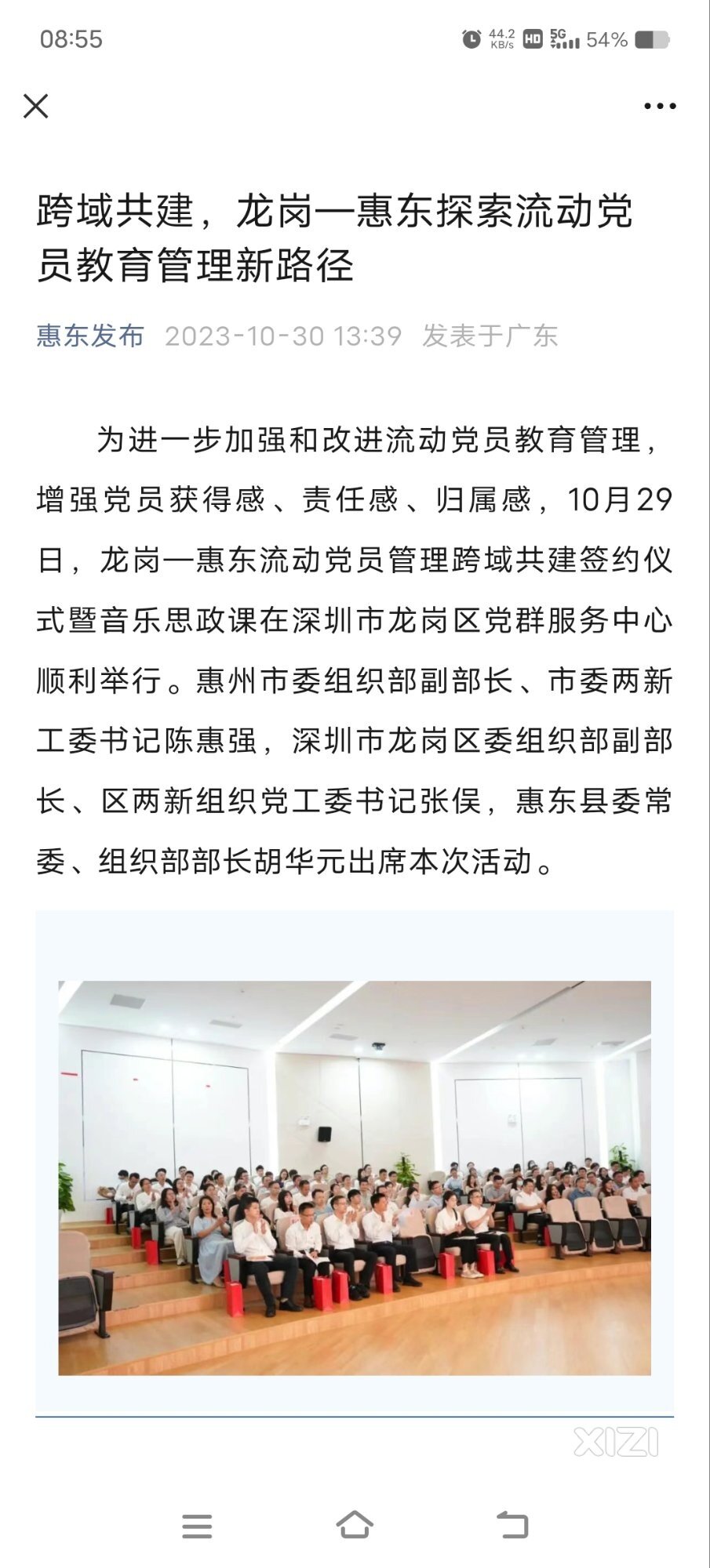Open the 惠东发布 account link
Screen dimensions: 710x1568
[90, 336]
